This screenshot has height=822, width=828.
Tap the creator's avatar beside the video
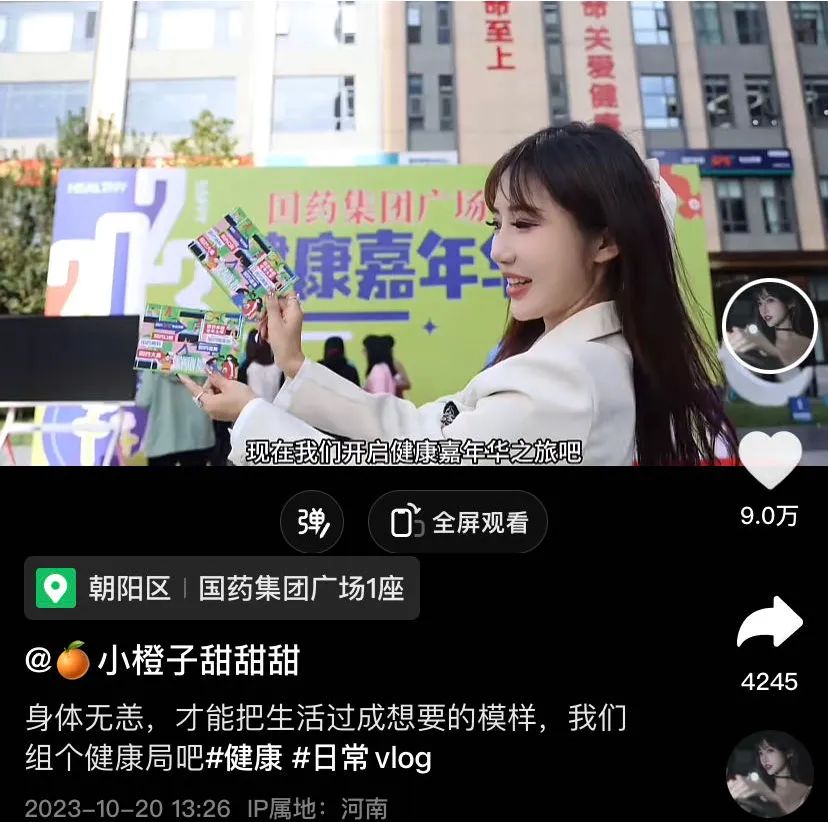point(769,326)
